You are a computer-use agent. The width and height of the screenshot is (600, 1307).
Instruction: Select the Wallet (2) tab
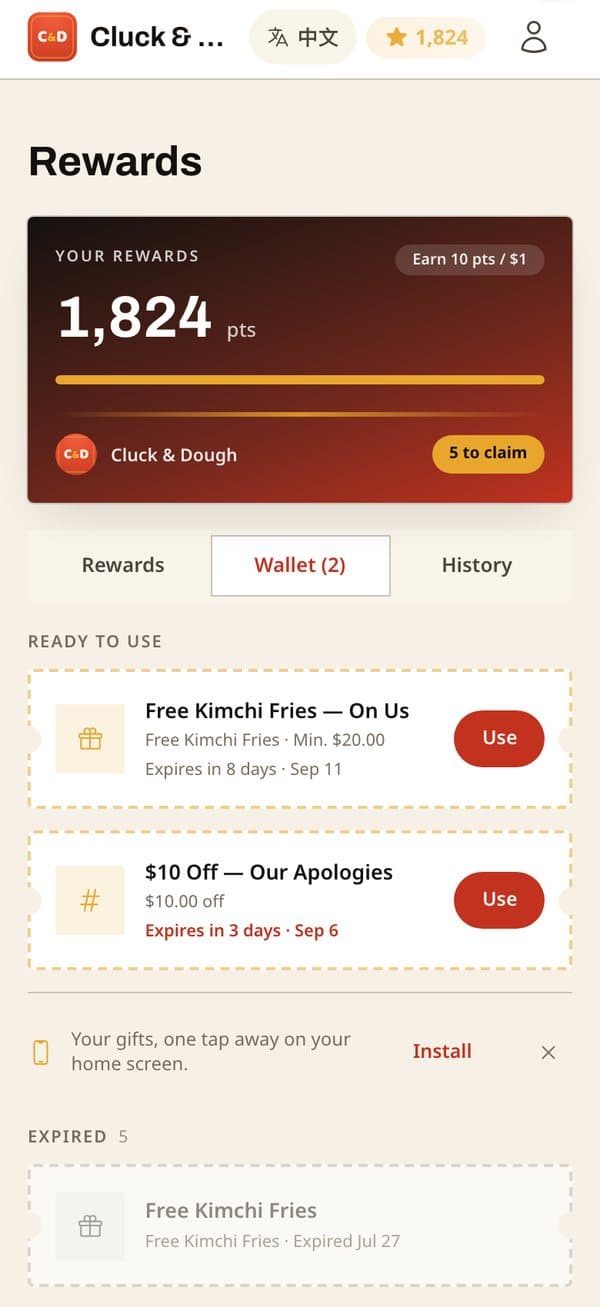click(x=300, y=565)
